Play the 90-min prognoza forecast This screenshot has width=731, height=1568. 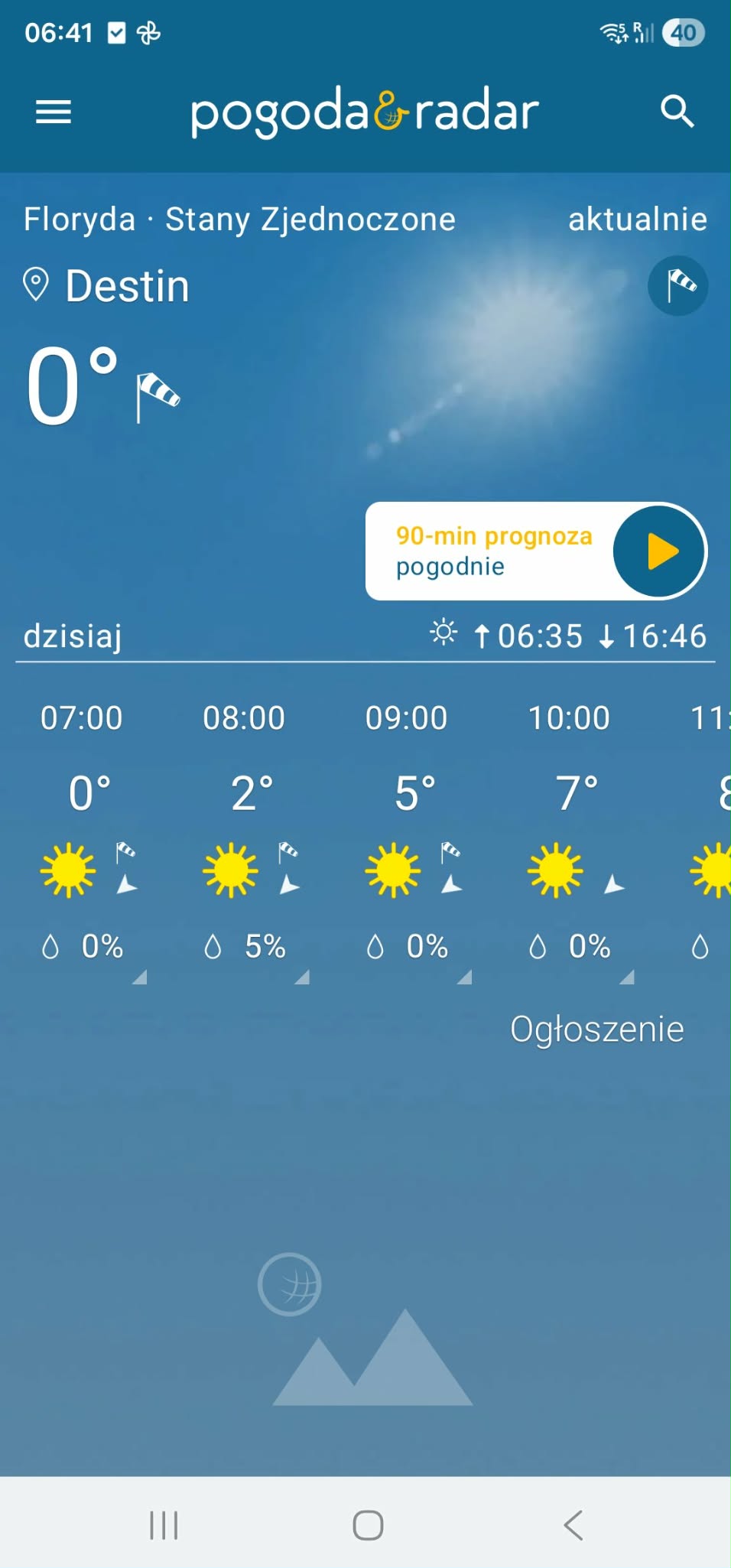click(x=658, y=551)
